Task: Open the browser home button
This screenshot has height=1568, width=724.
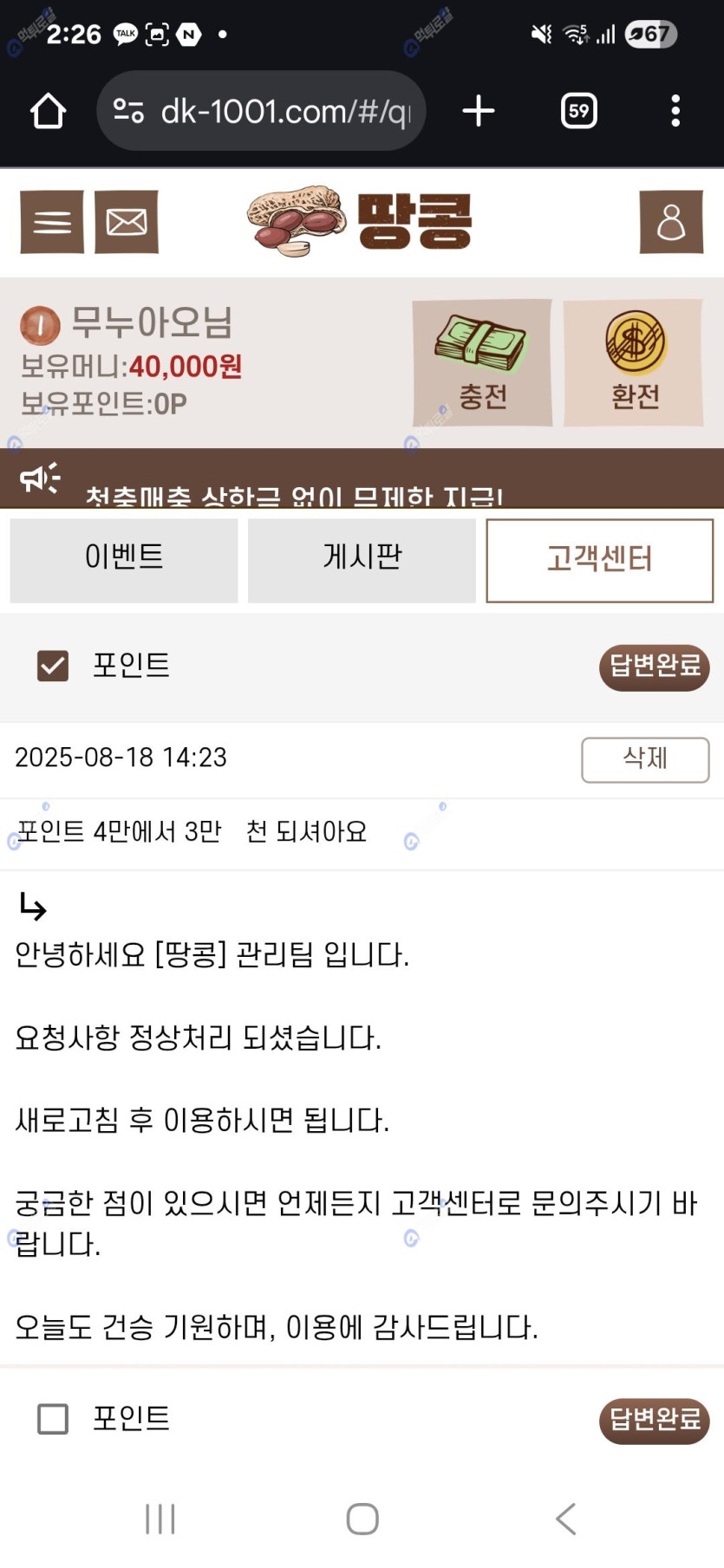Action: pos(48,111)
